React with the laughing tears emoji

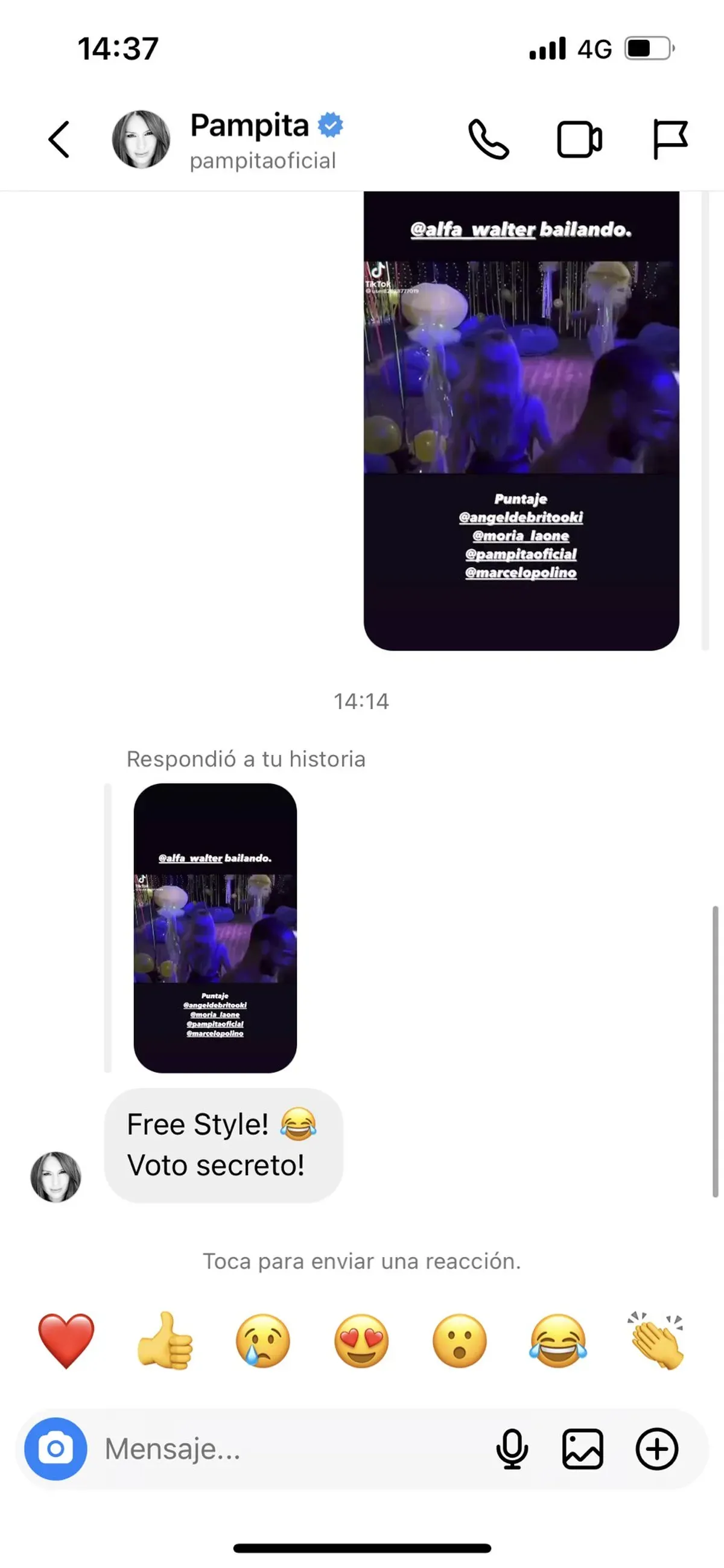point(558,1340)
